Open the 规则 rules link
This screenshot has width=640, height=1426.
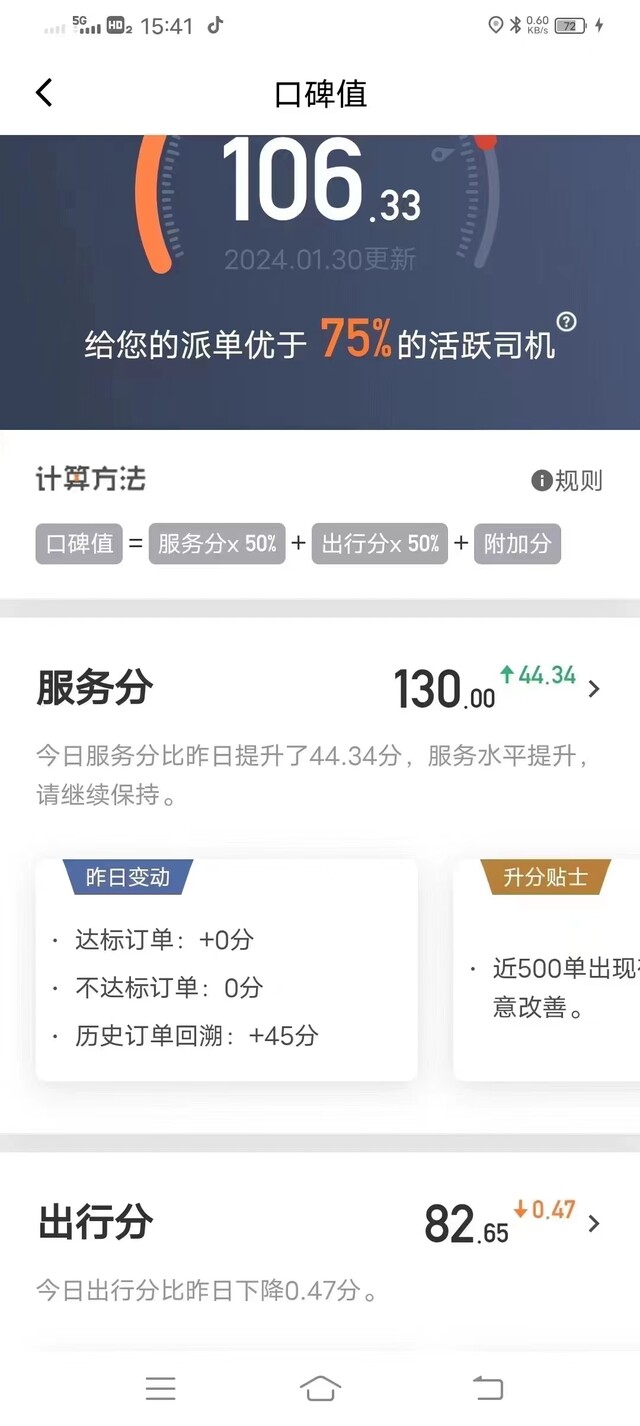click(x=567, y=481)
